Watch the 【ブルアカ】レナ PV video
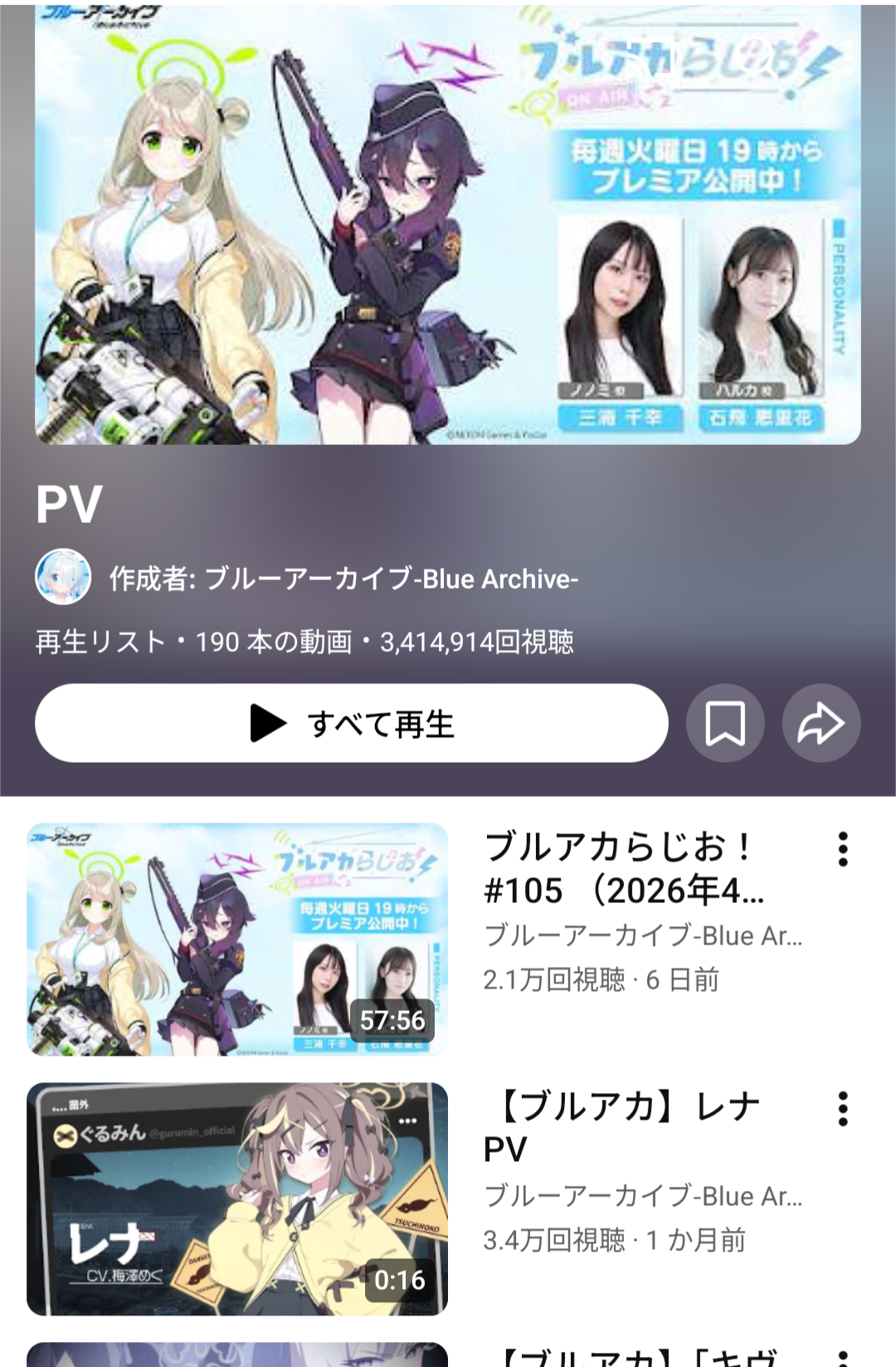This screenshot has height=1367, width=896. click(237, 1199)
